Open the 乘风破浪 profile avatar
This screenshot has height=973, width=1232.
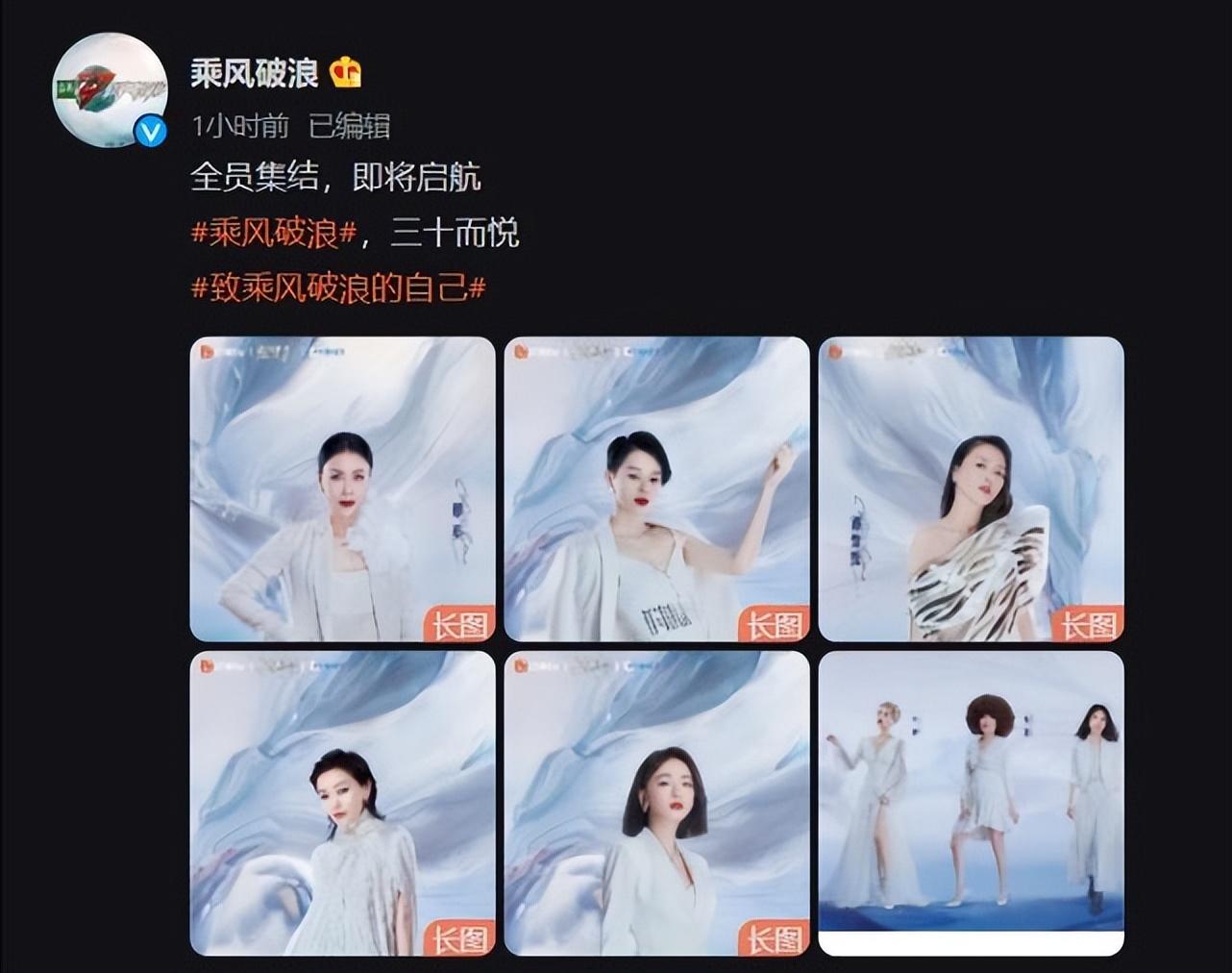click(109, 89)
